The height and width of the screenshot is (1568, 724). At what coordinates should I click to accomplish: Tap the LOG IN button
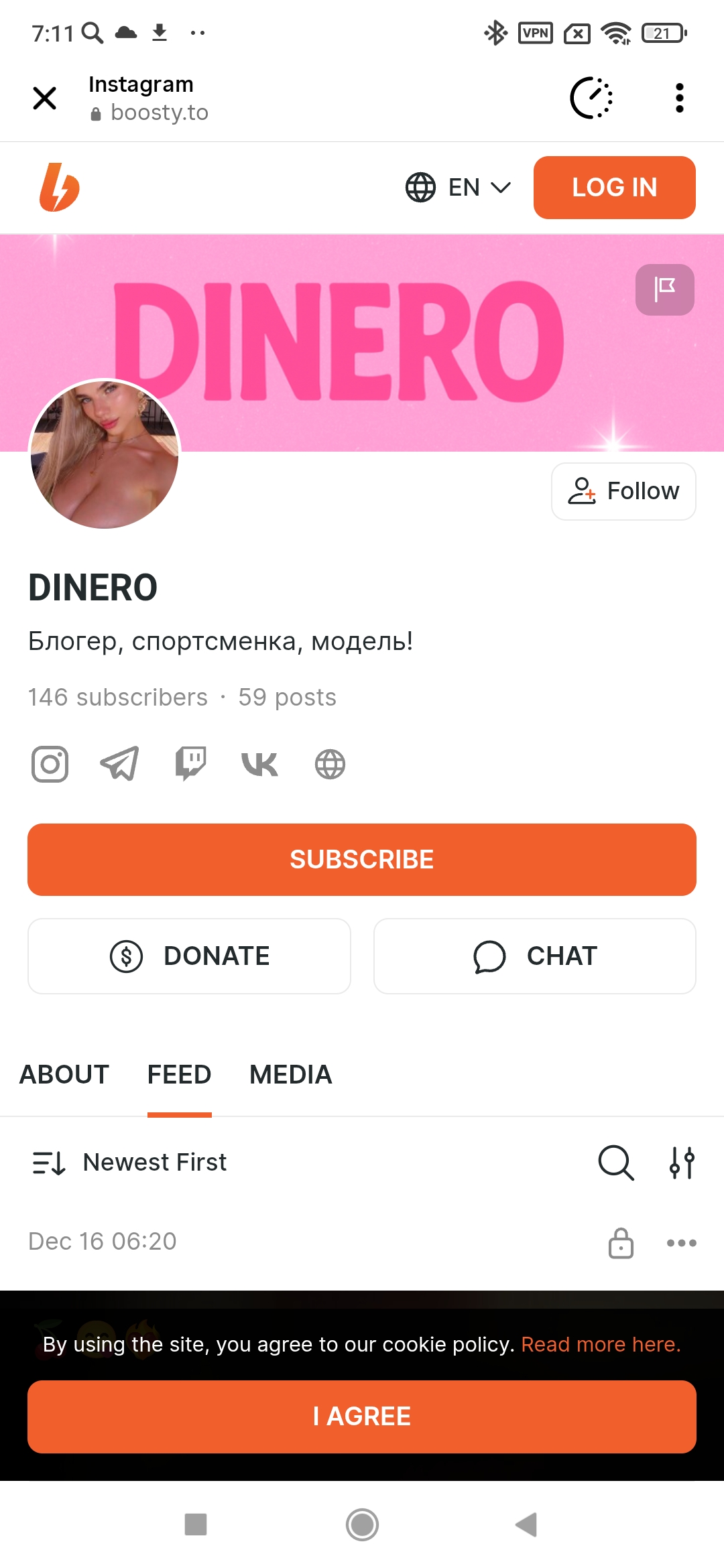614,188
